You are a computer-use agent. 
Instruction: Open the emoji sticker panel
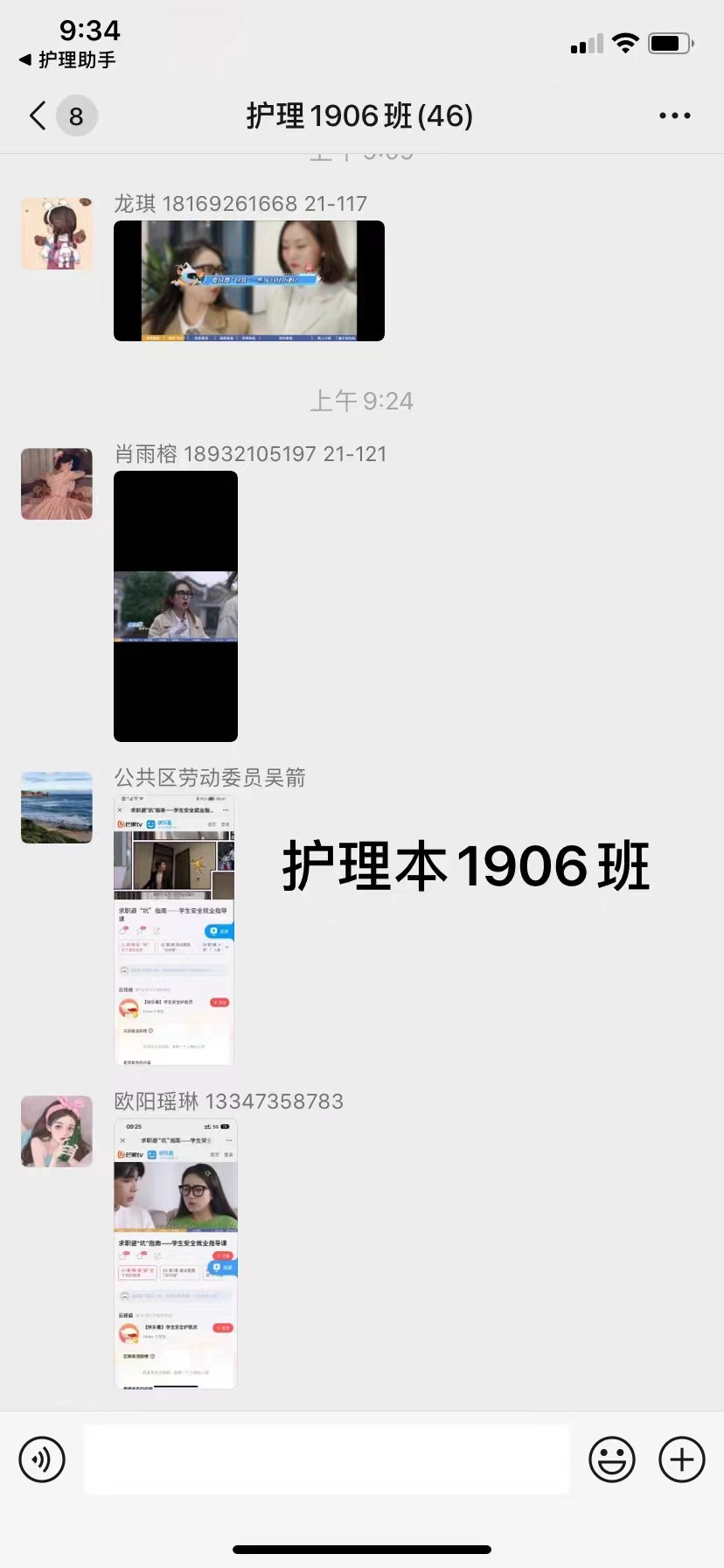pyautogui.click(x=612, y=1459)
